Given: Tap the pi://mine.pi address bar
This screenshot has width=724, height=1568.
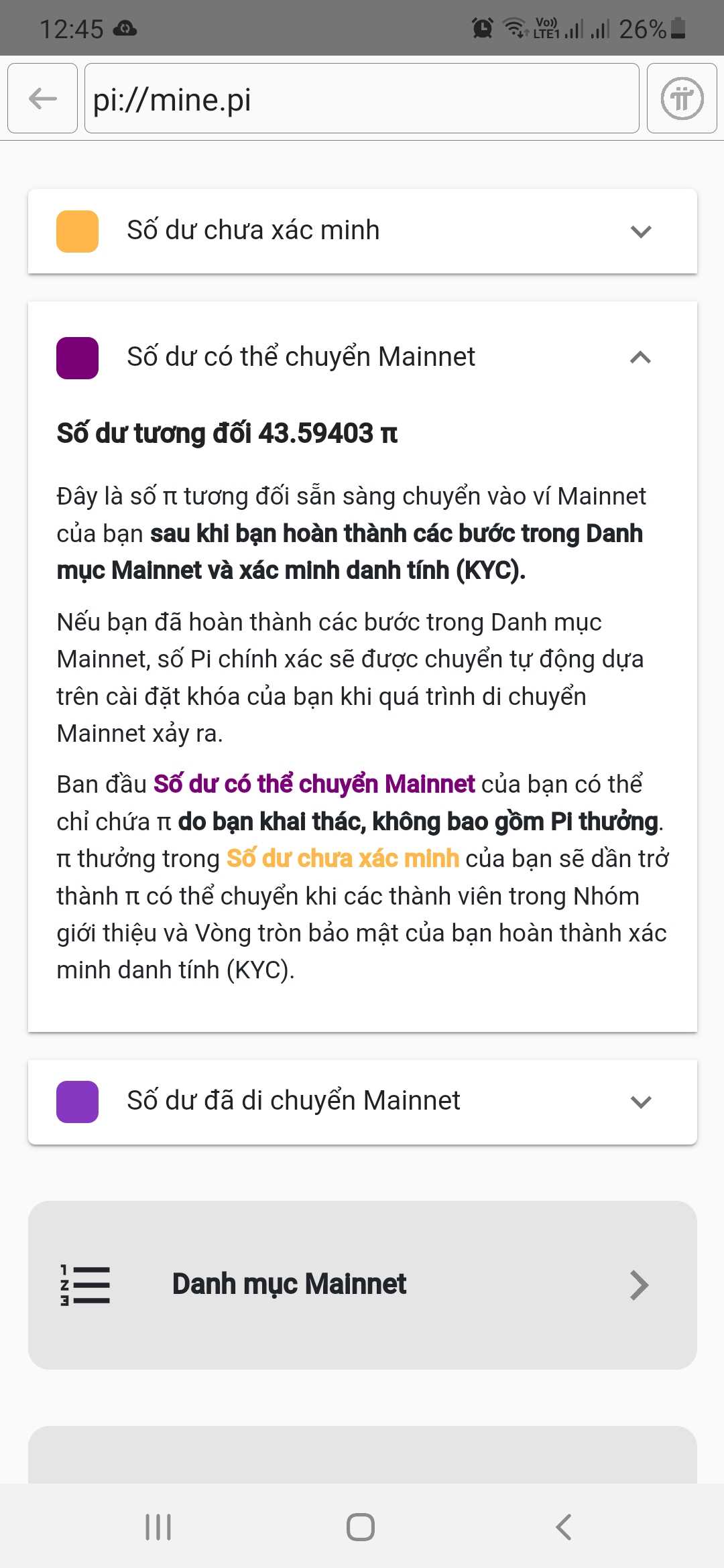Looking at the screenshot, I should click(361, 99).
